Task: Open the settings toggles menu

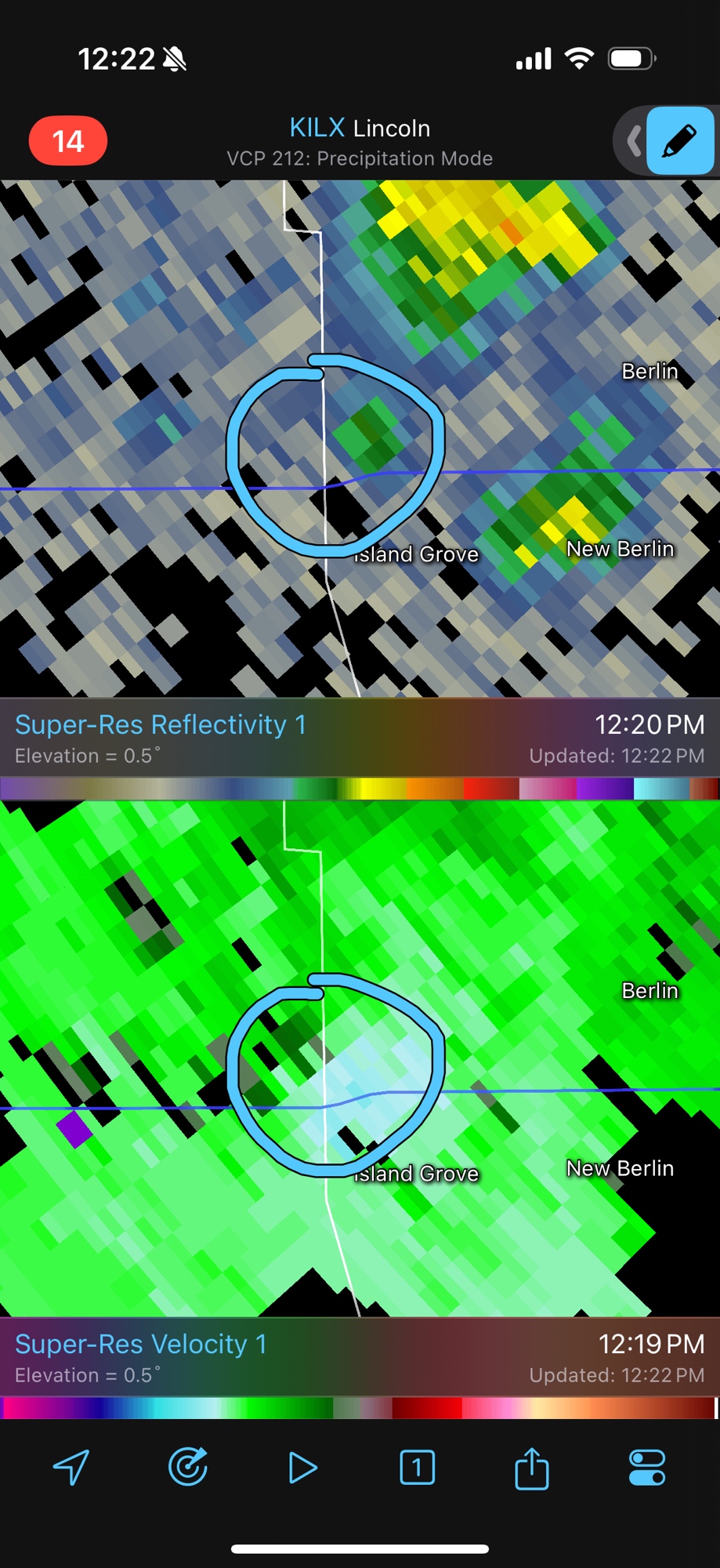Action: pos(647,1467)
